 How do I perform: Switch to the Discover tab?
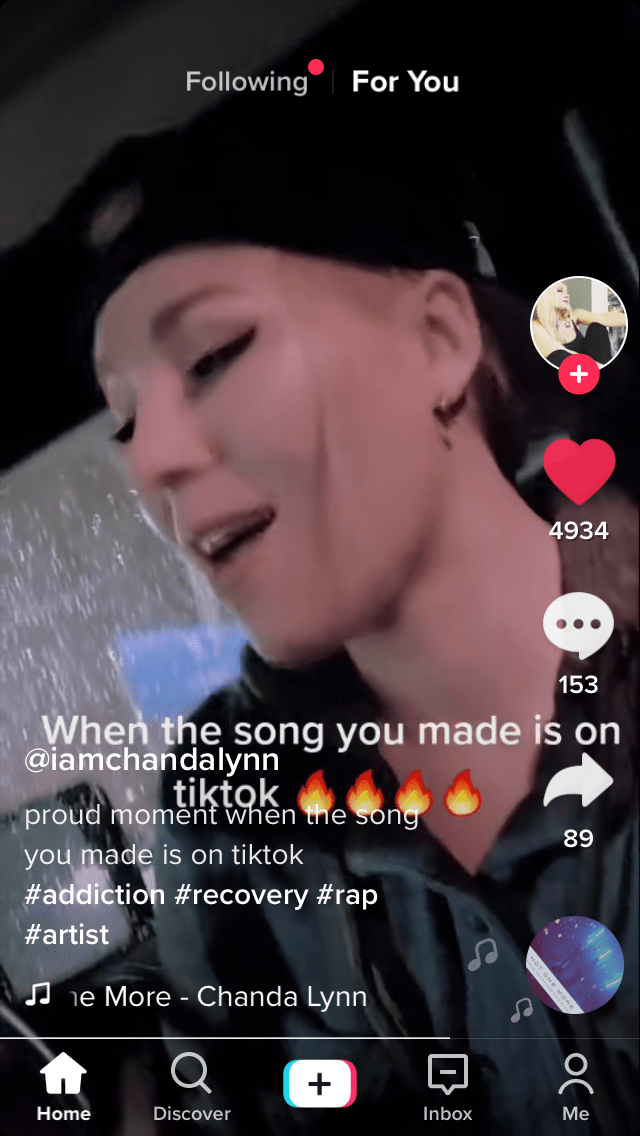click(x=191, y=1087)
